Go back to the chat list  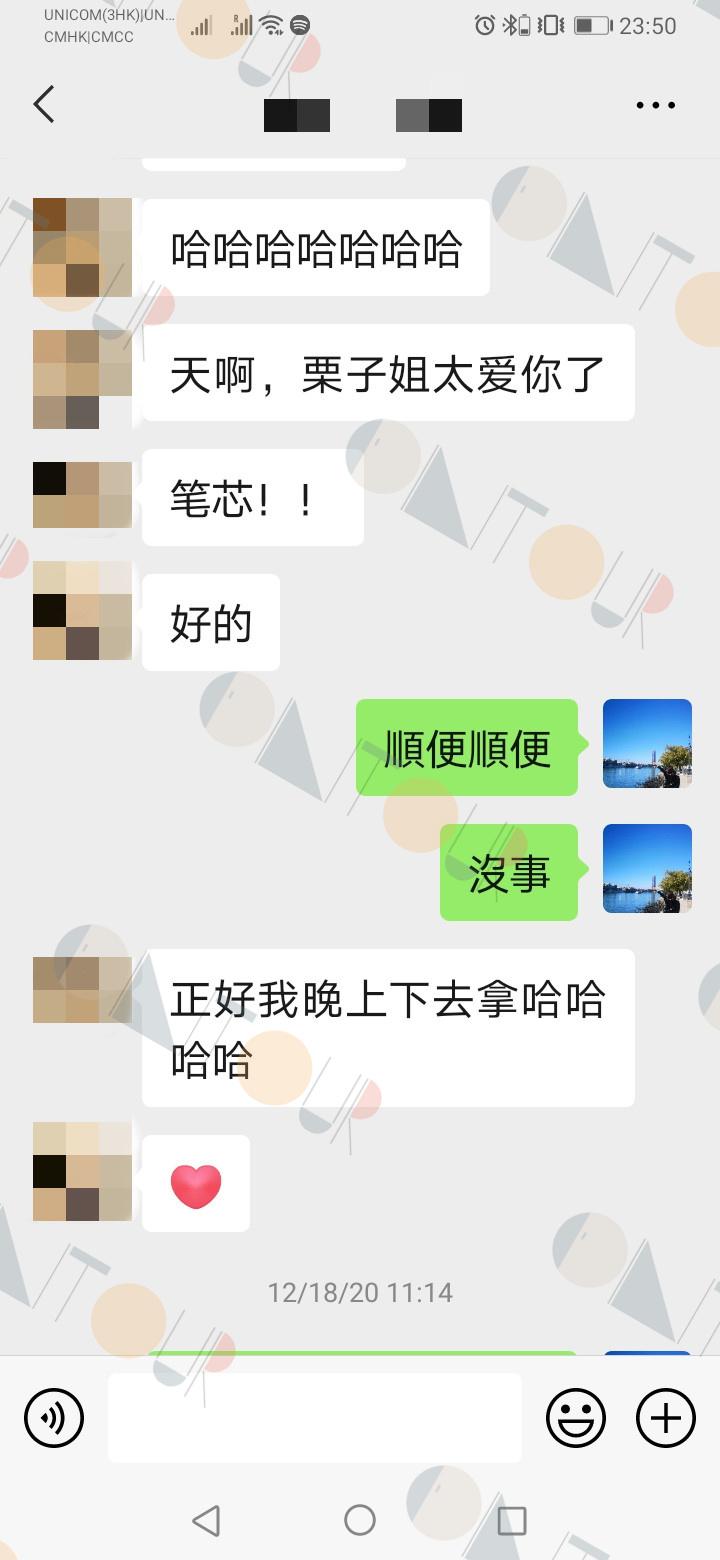pyautogui.click(x=43, y=104)
